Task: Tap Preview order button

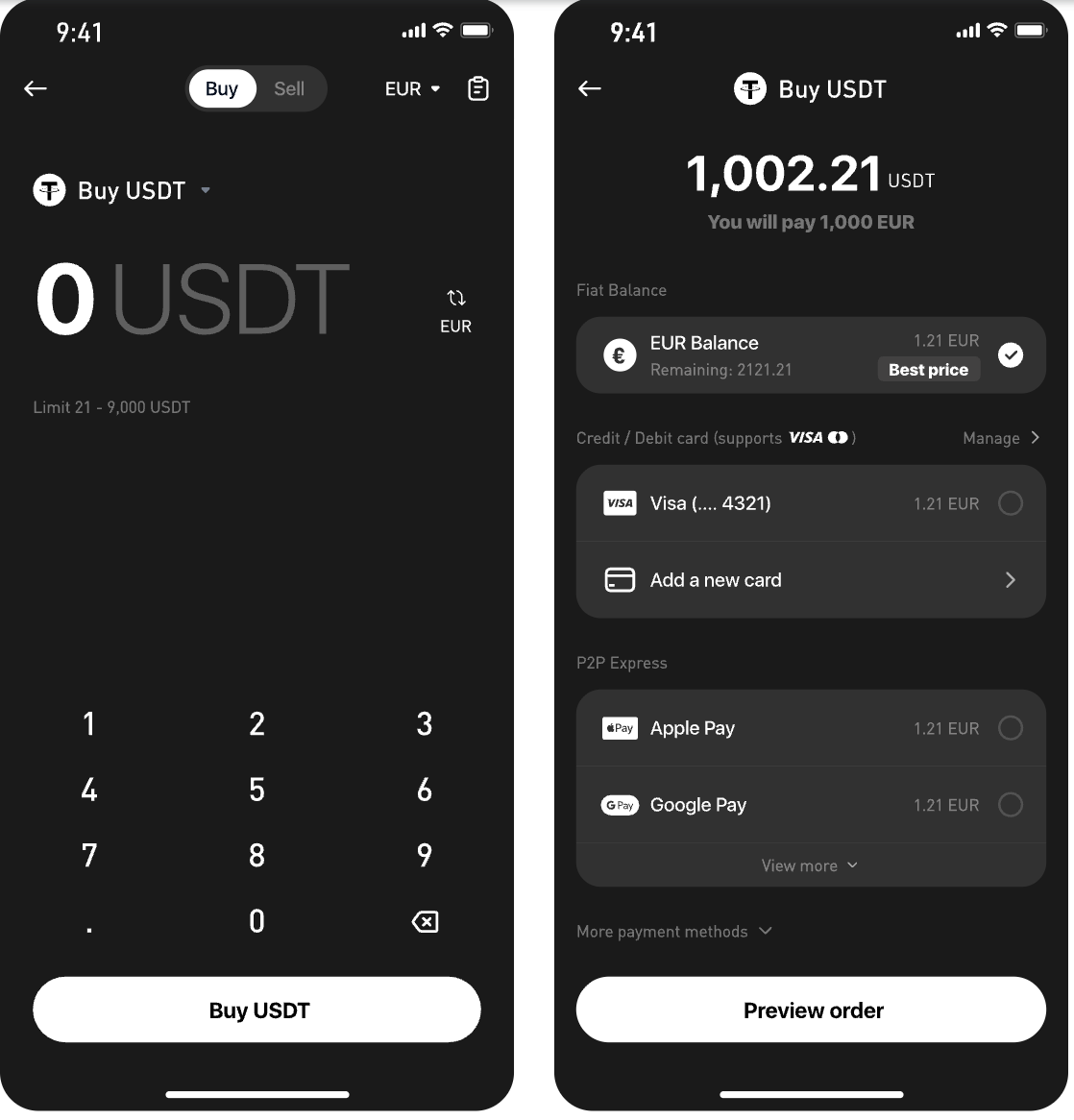Action: 810,1010
